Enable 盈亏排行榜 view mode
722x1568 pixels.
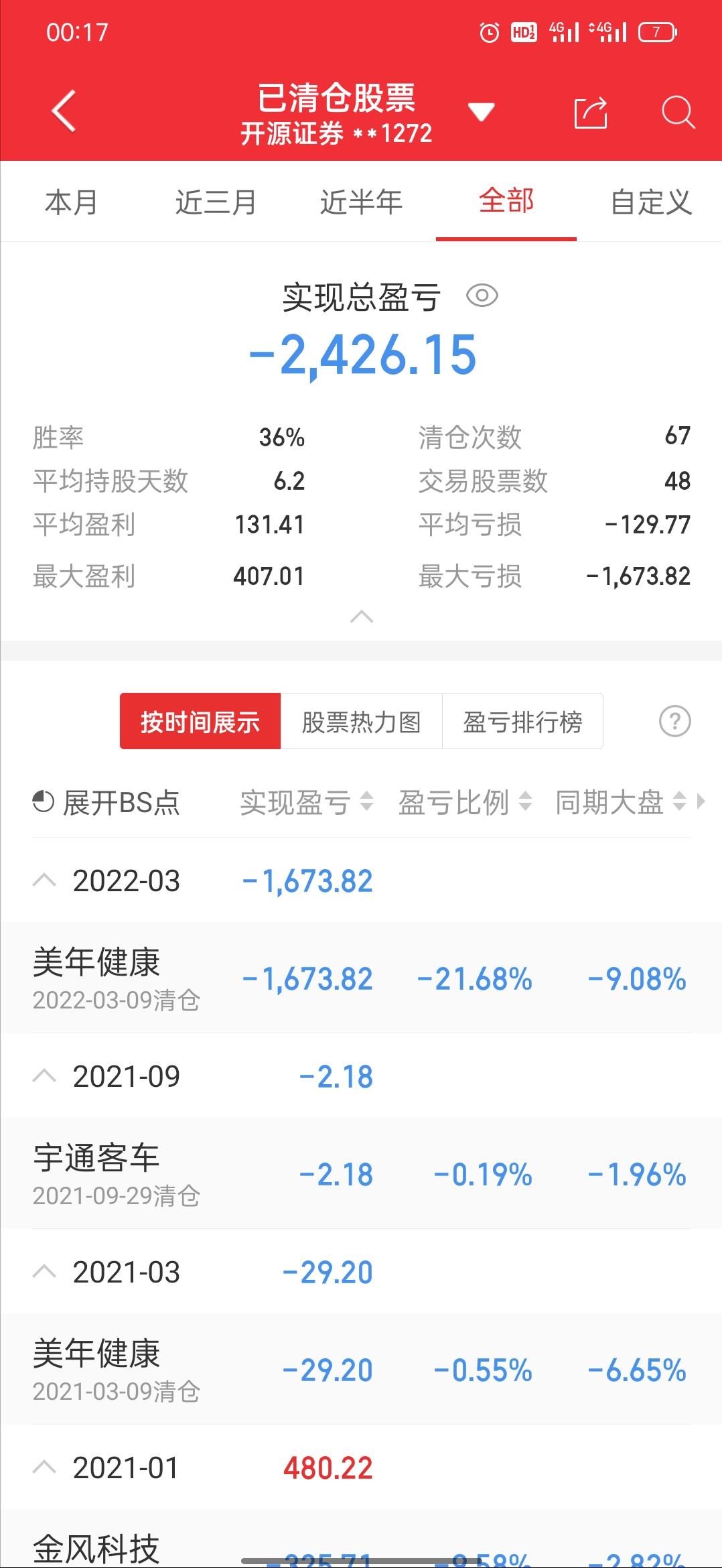click(522, 721)
